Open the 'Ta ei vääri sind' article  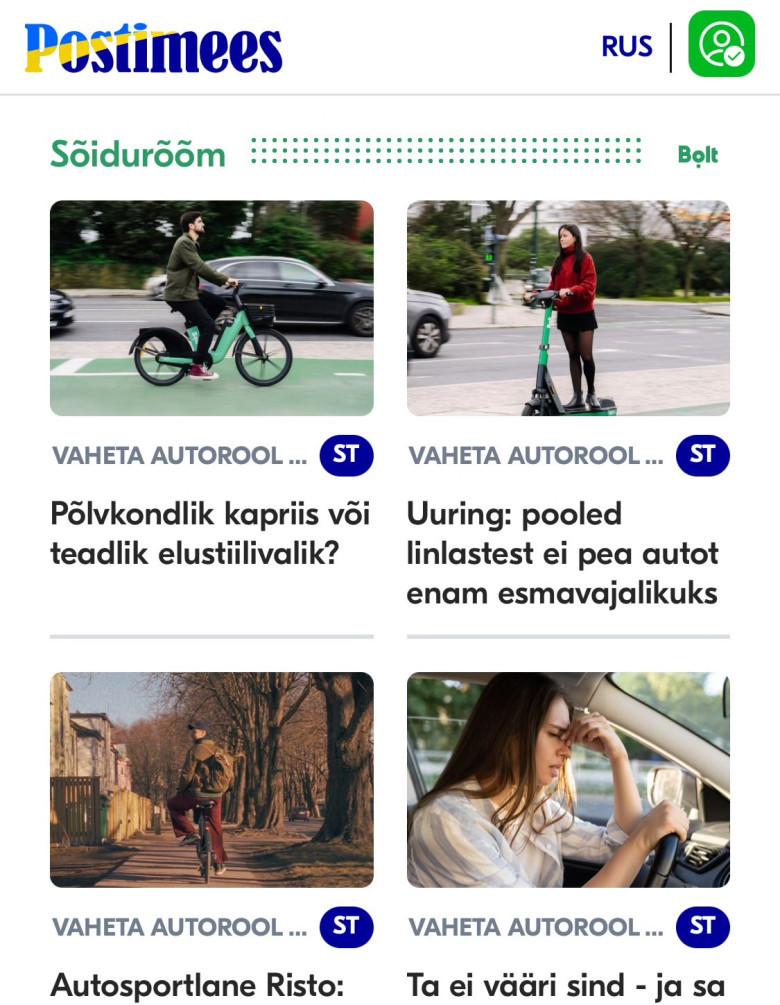click(x=565, y=984)
